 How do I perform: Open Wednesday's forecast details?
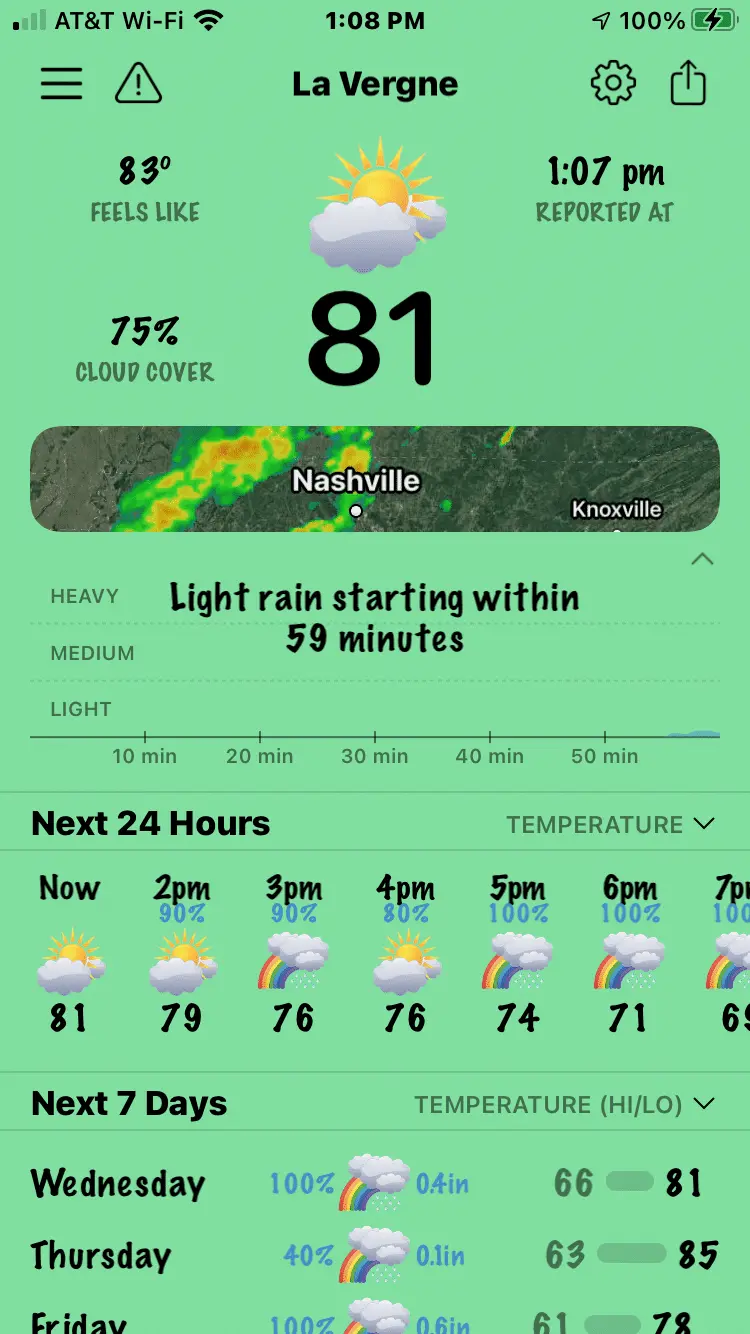click(x=375, y=1184)
